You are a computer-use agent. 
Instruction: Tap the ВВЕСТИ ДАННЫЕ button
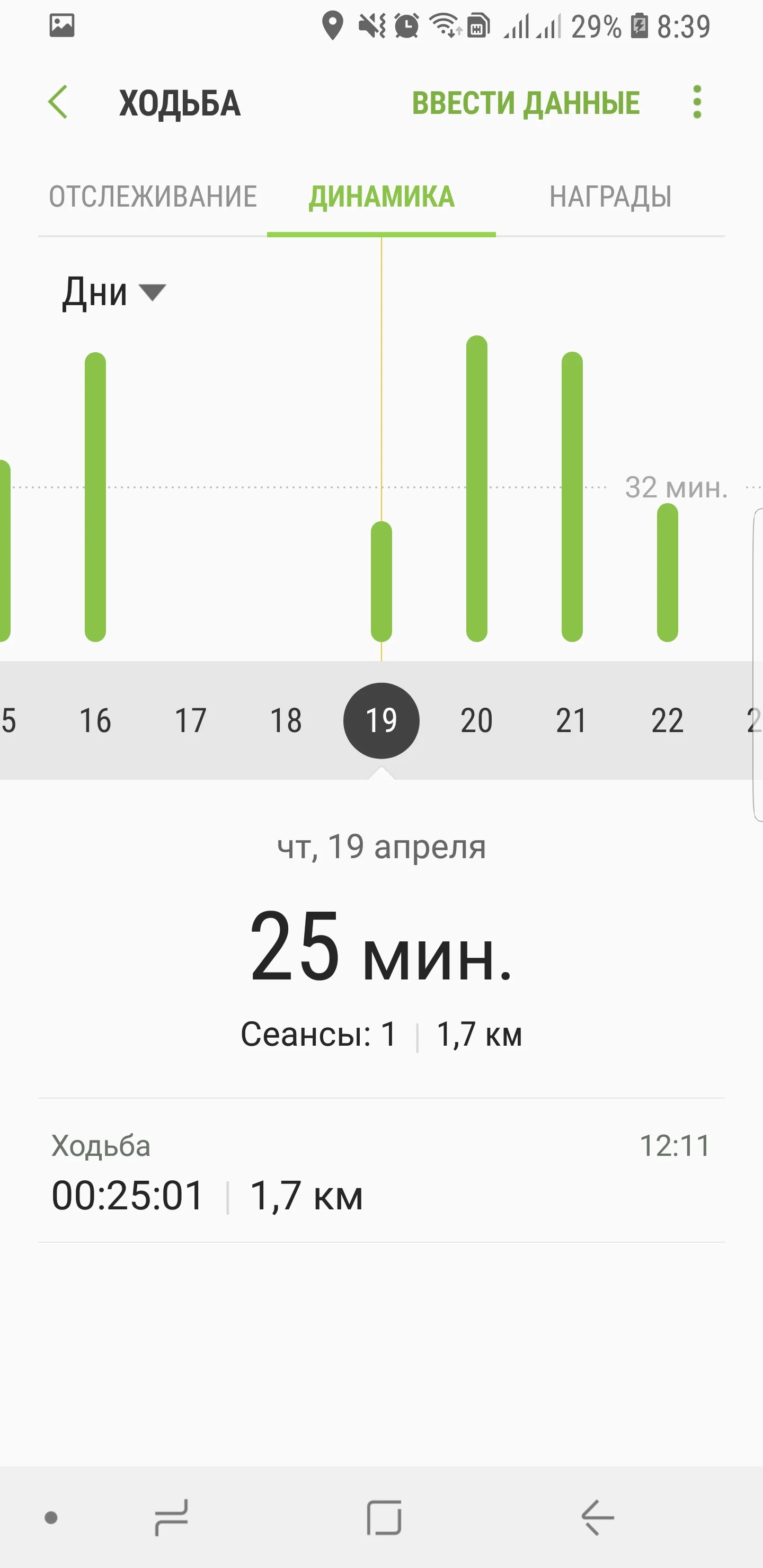tap(526, 103)
